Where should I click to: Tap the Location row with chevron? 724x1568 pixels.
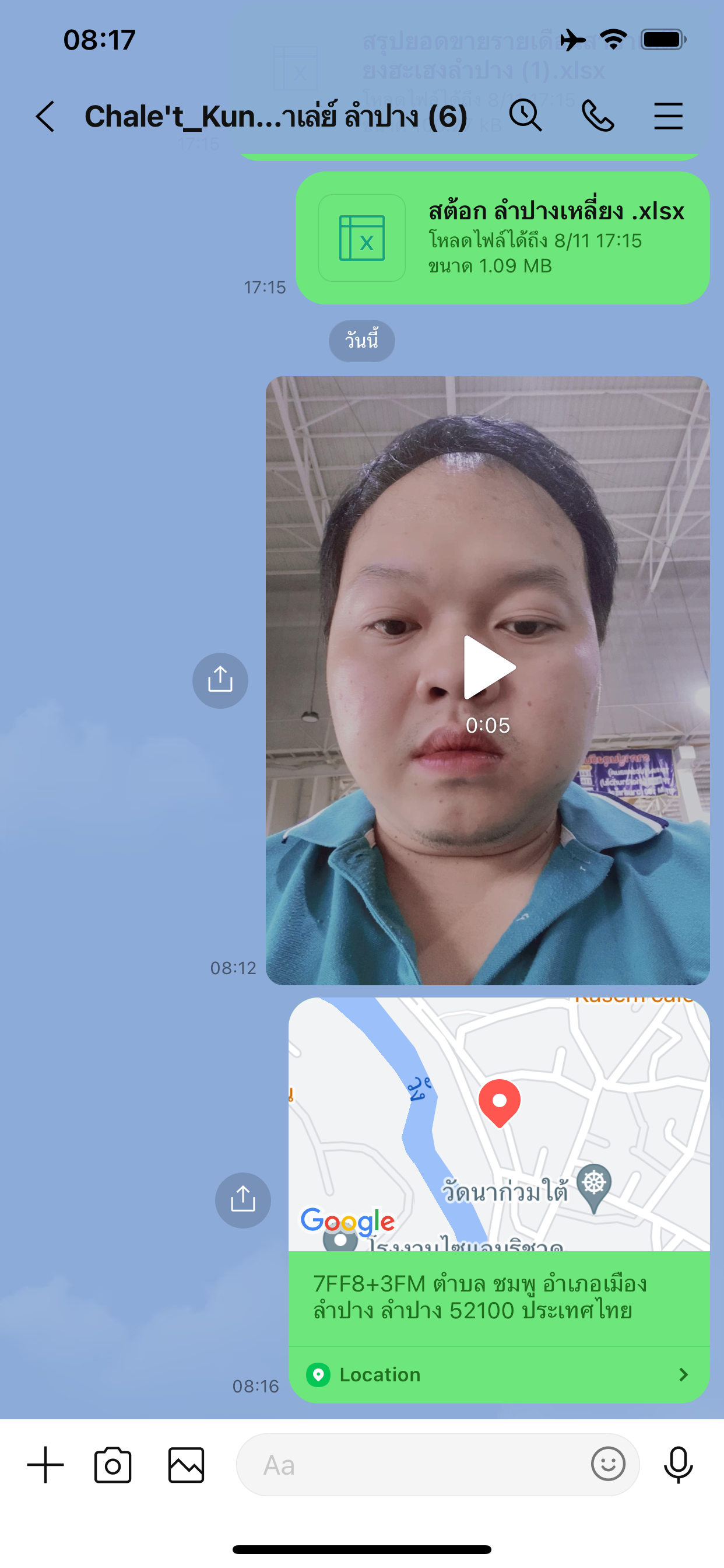499,1374
